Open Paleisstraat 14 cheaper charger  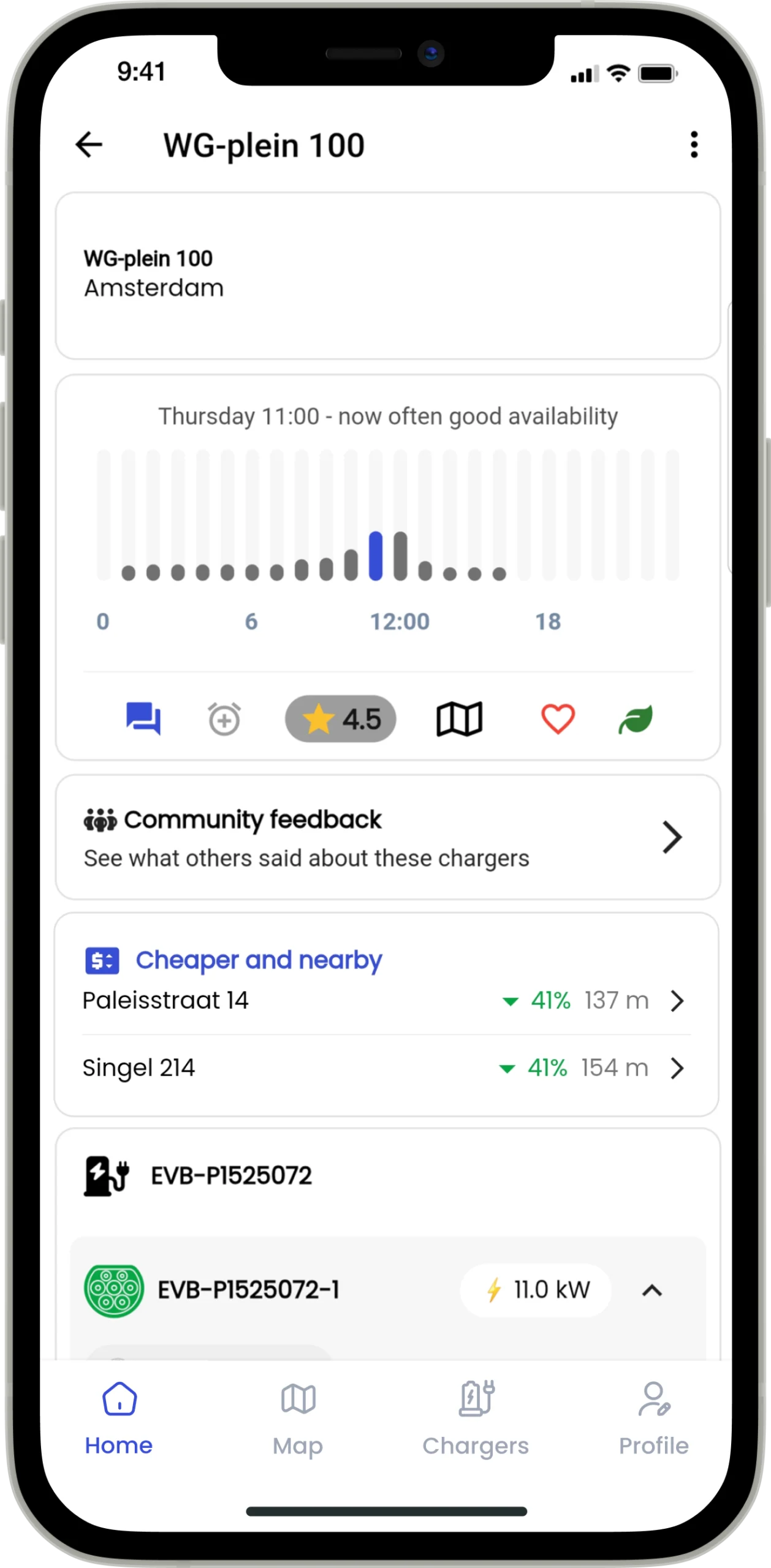coord(386,1001)
